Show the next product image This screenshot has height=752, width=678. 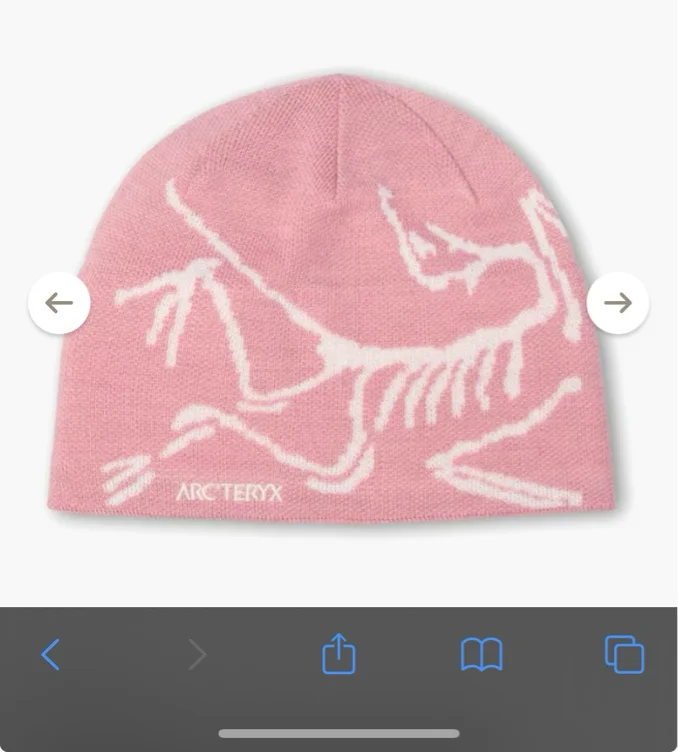[x=618, y=303]
